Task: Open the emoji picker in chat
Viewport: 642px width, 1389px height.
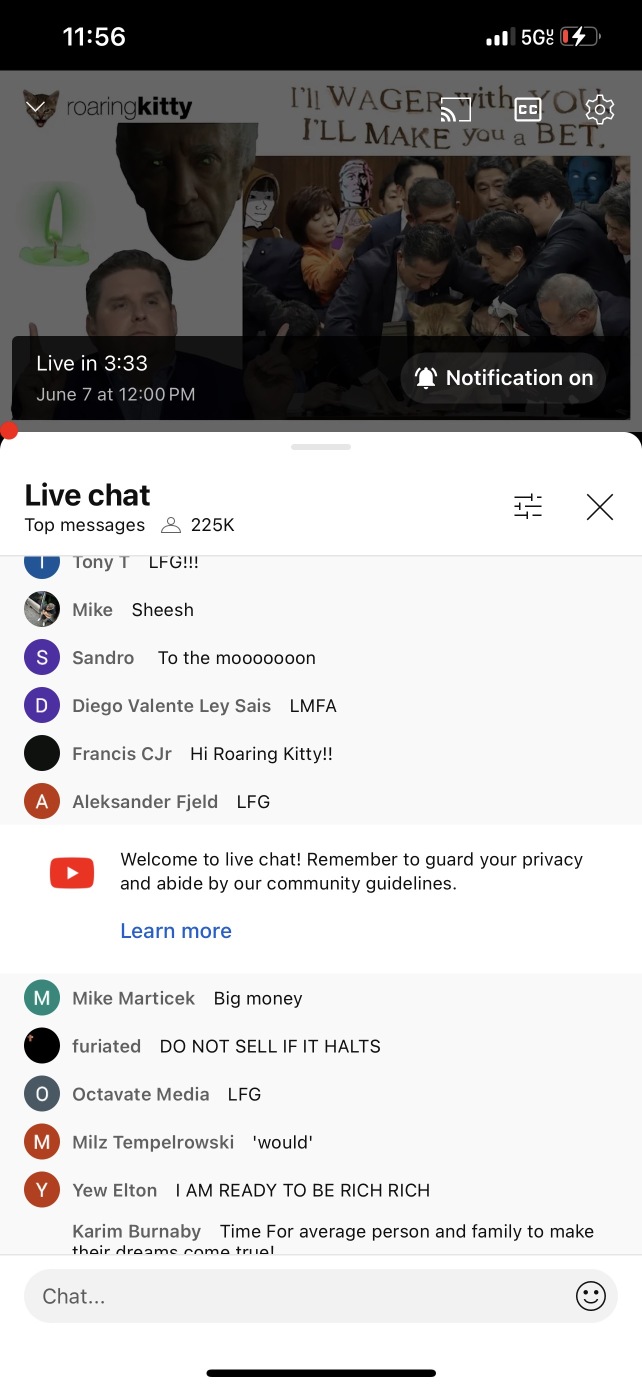Action: pyautogui.click(x=591, y=1296)
